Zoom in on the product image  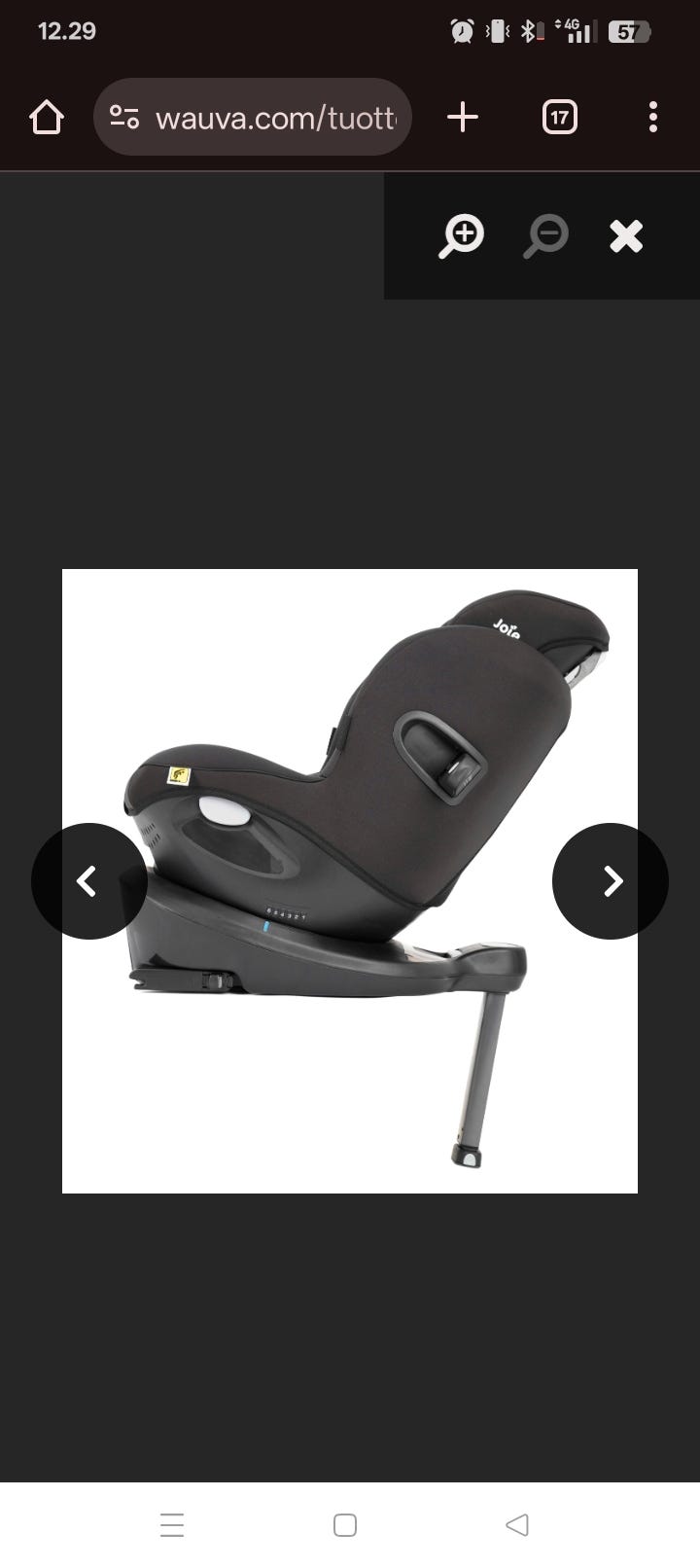[x=461, y=236]
